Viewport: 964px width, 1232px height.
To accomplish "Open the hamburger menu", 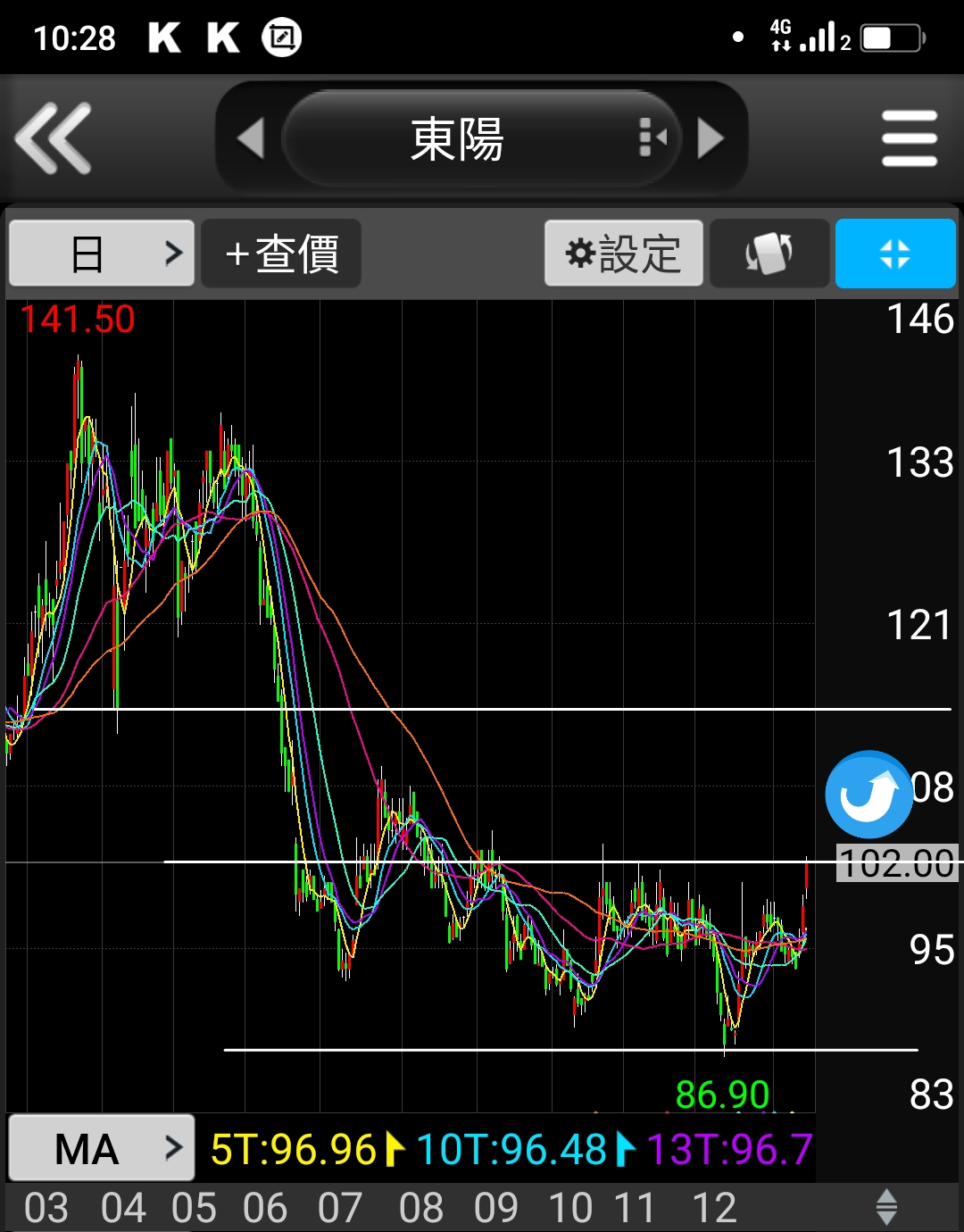I will point(909,138).
